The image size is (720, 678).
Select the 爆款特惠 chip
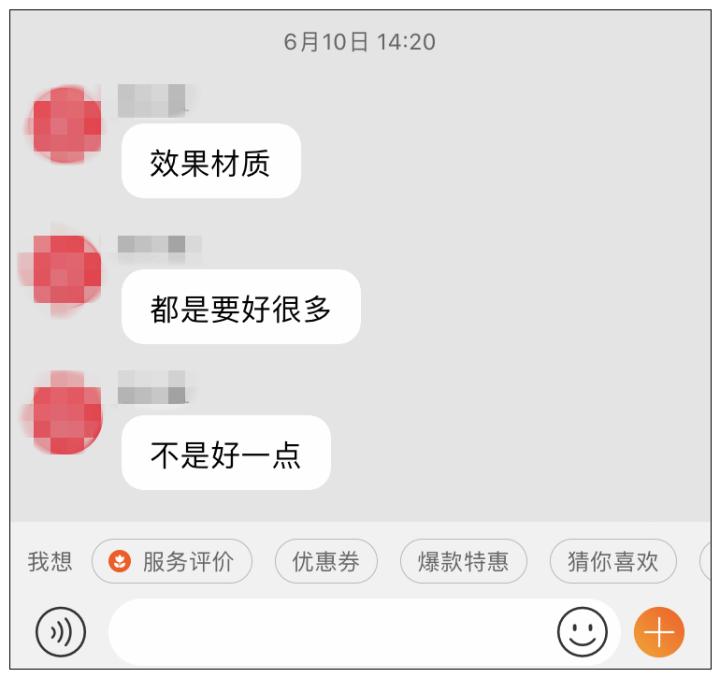pyautogui.click(x=463, y=561)
